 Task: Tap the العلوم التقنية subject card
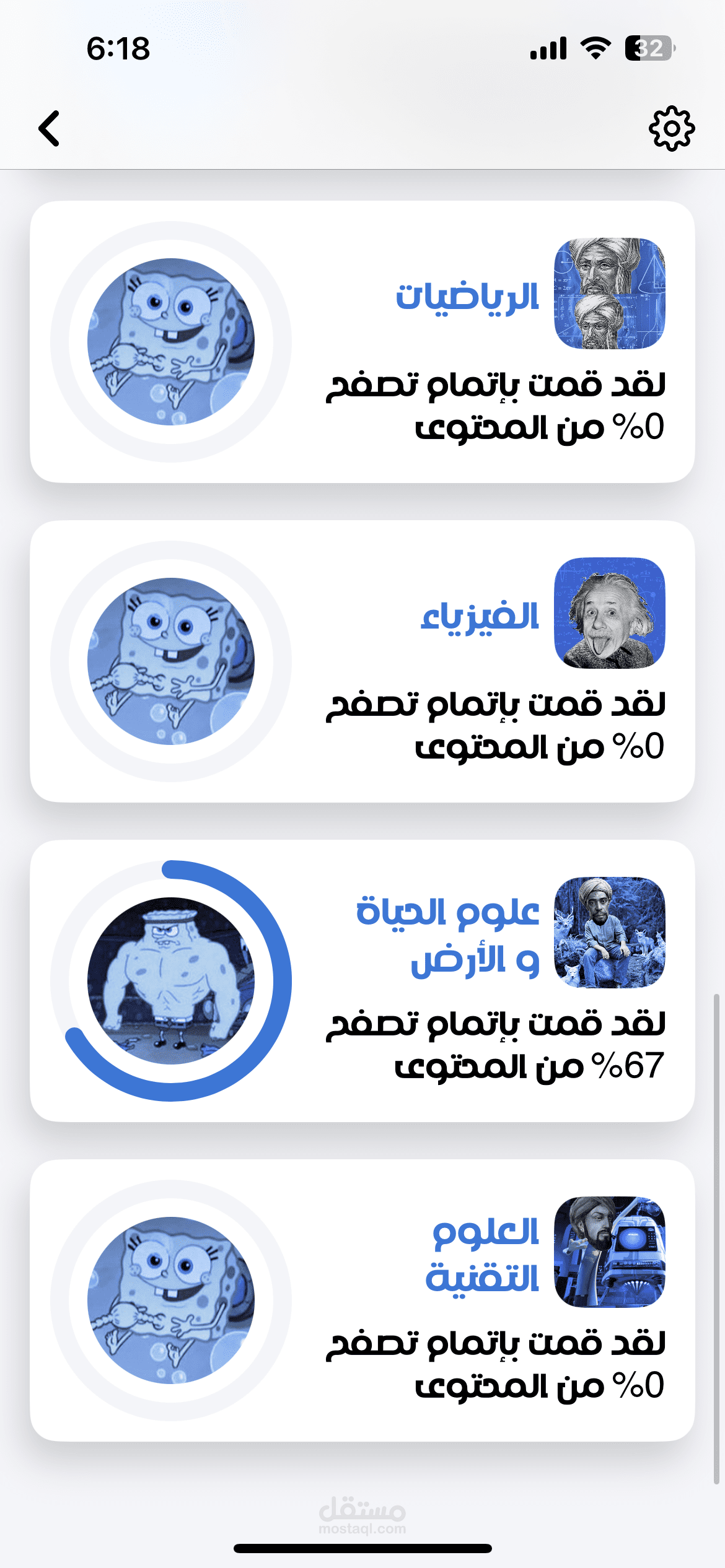(x=362, y=1300)
